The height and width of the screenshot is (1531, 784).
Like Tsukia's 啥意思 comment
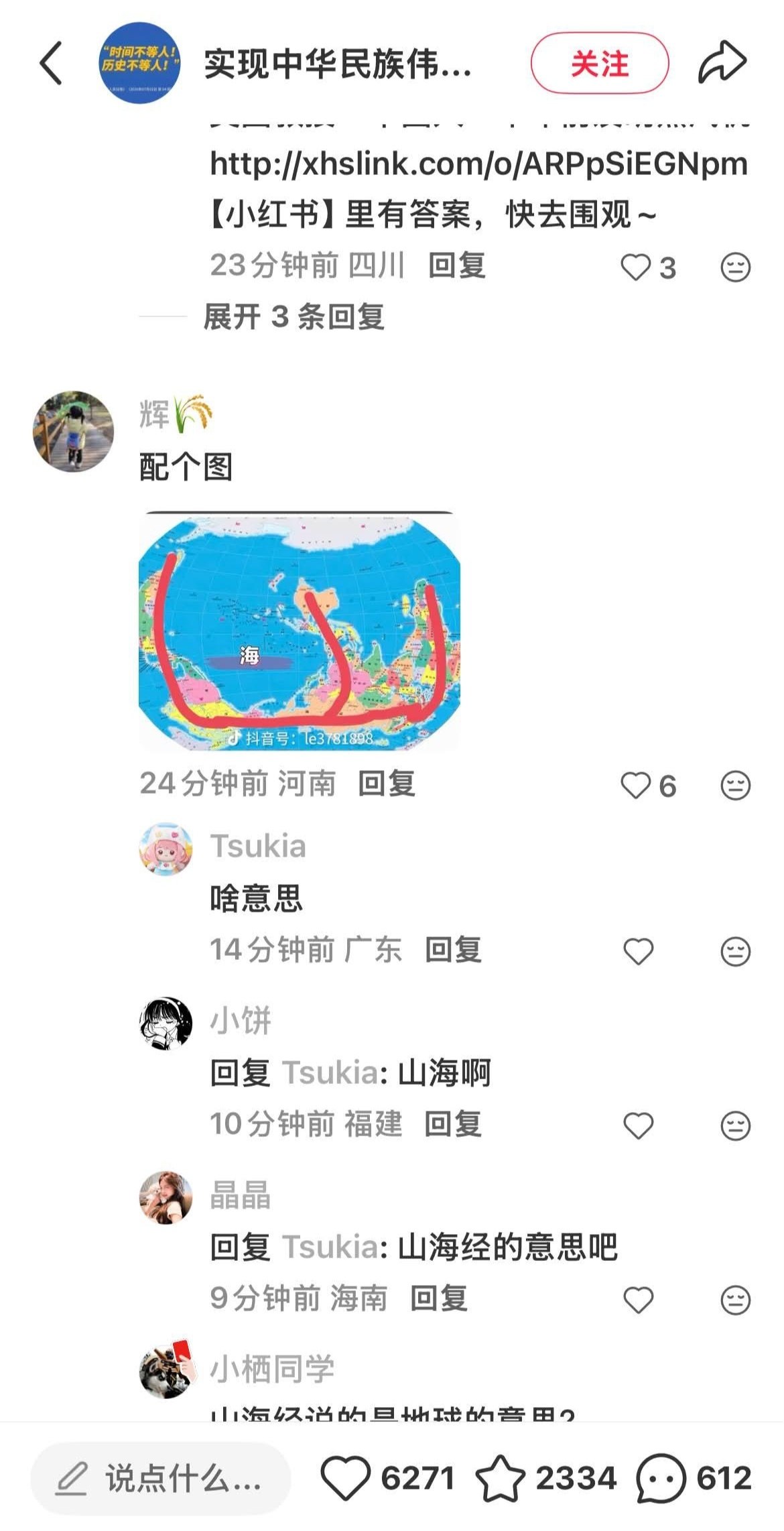tap(638, 951)
